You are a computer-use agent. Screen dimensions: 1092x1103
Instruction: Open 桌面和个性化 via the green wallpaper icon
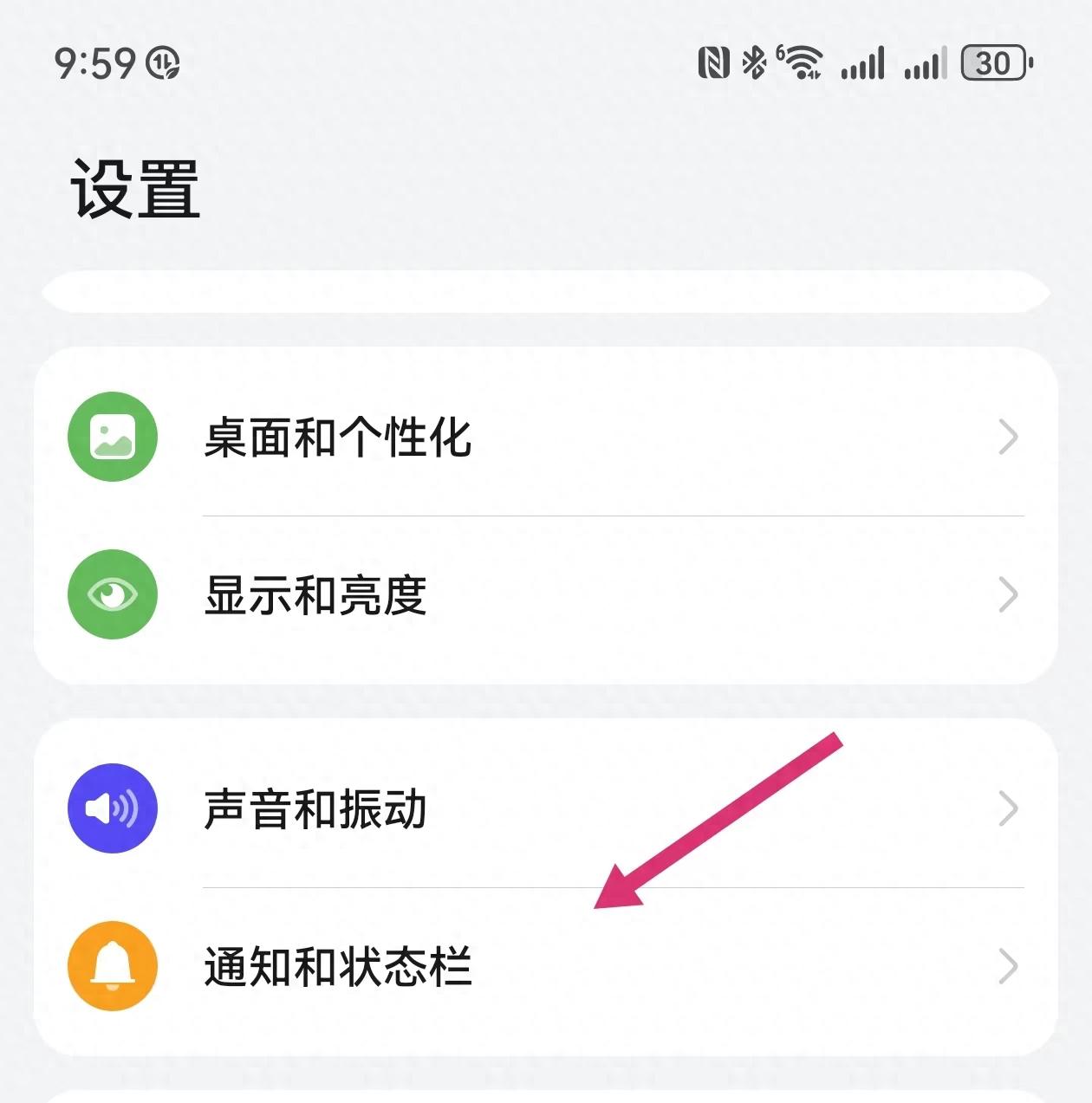click(111, 436)
